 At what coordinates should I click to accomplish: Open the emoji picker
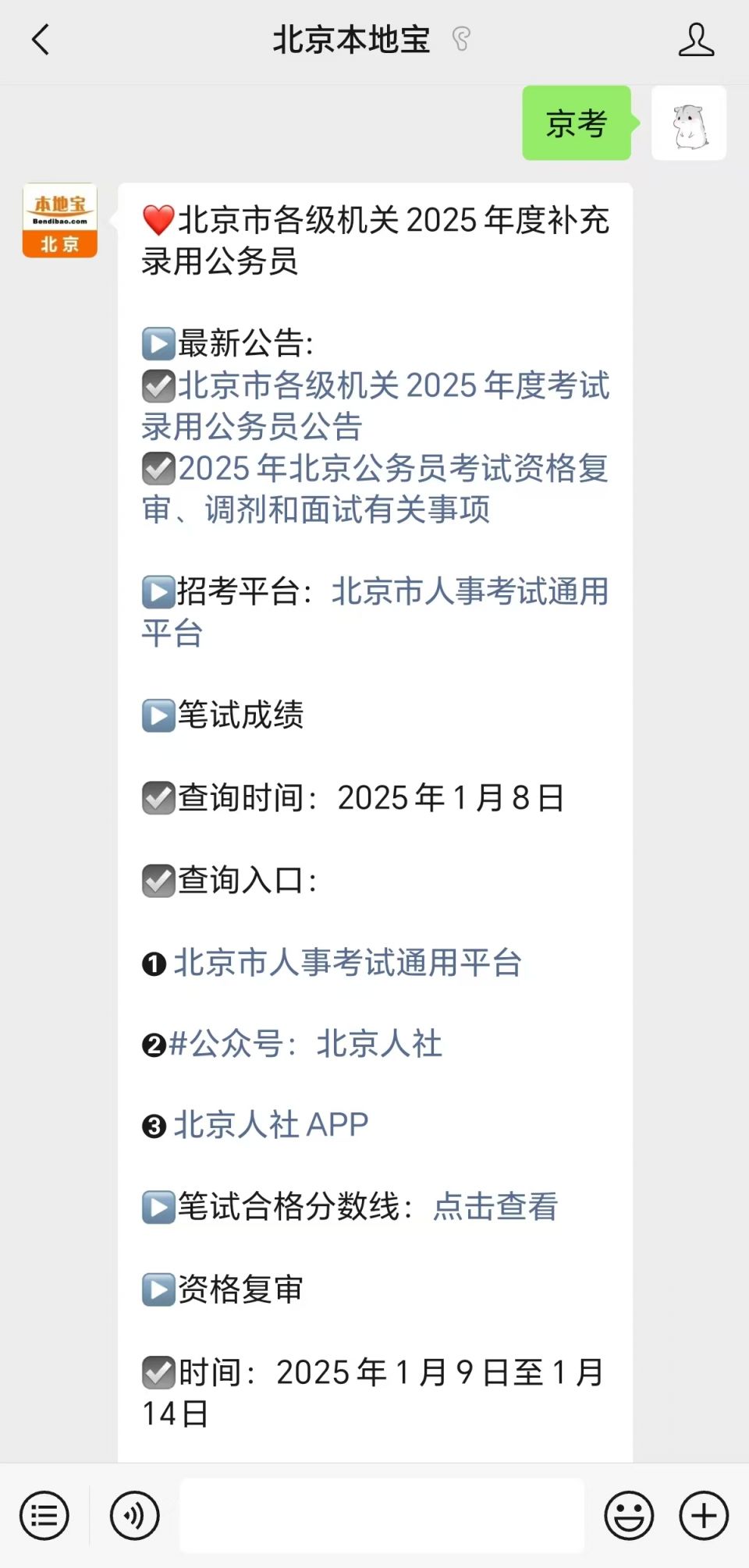(629, 1516)
